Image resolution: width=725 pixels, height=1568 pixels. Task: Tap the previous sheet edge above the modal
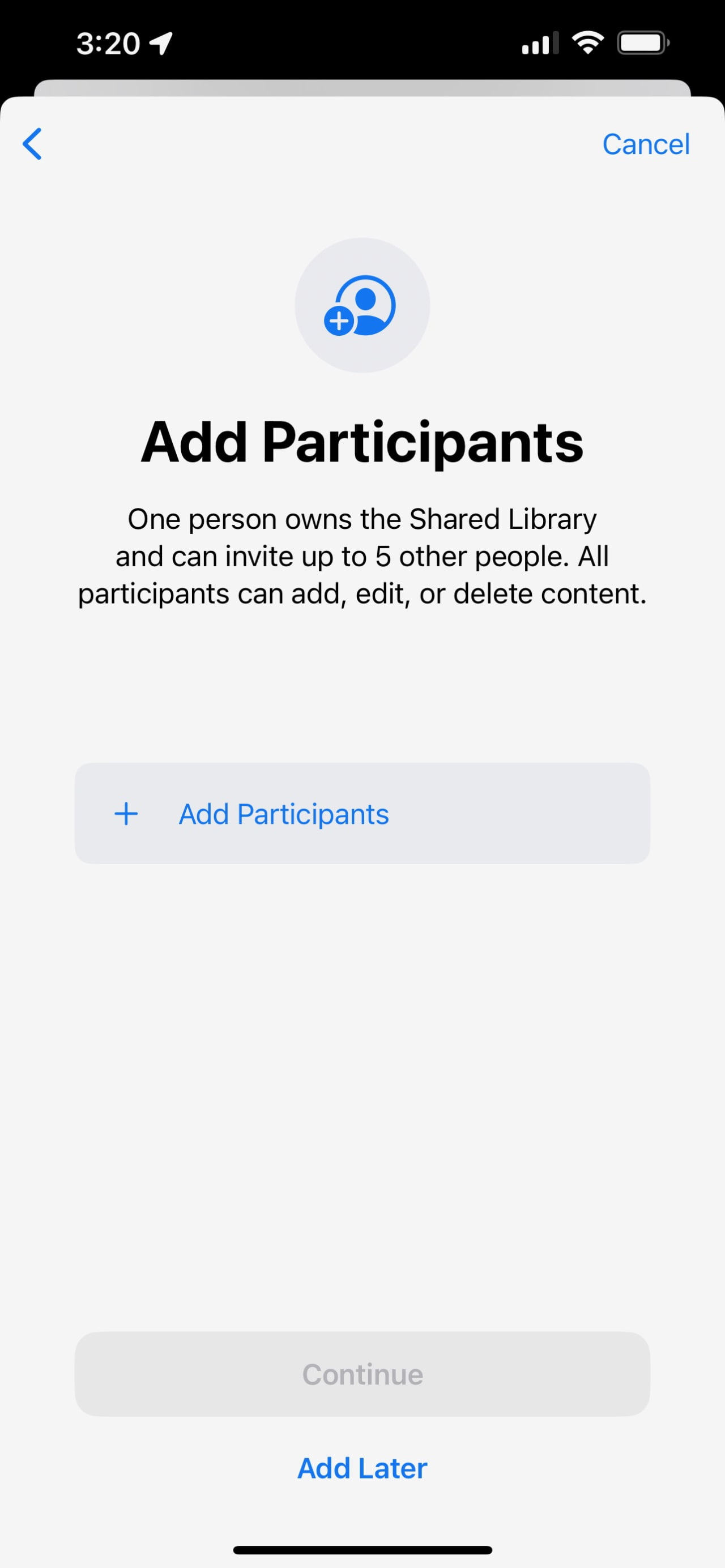362,85
